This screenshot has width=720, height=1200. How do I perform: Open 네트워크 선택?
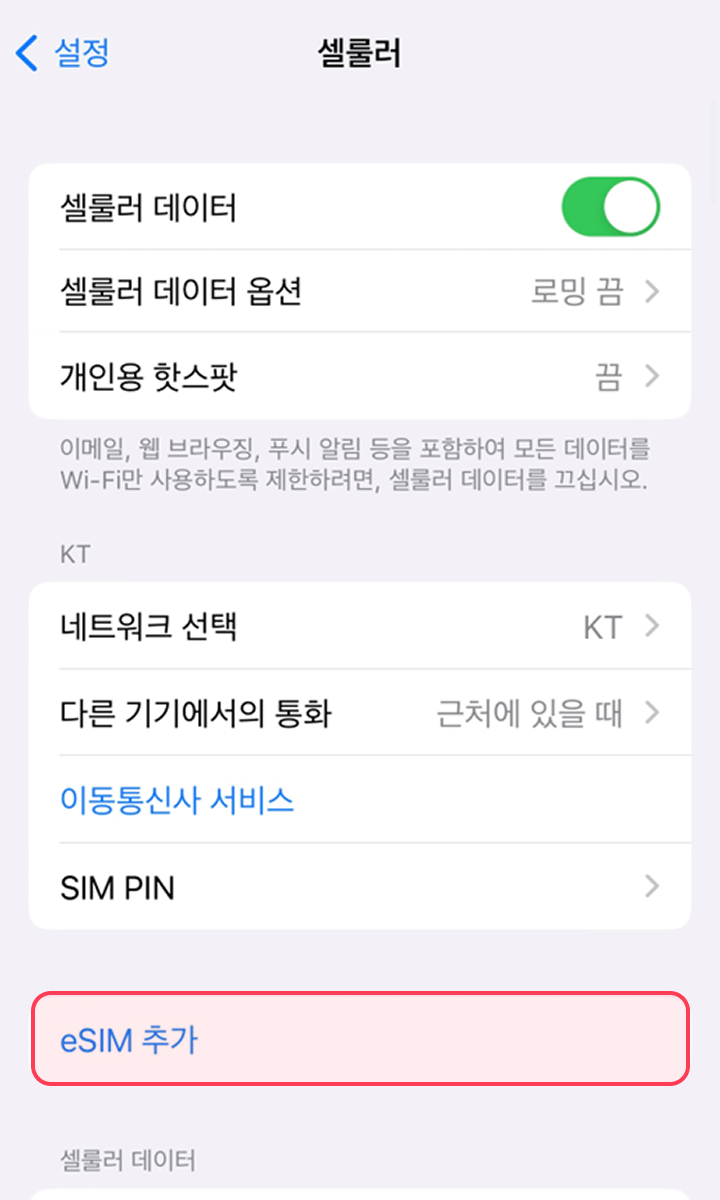pyautogui.click(x=360, y=627)
